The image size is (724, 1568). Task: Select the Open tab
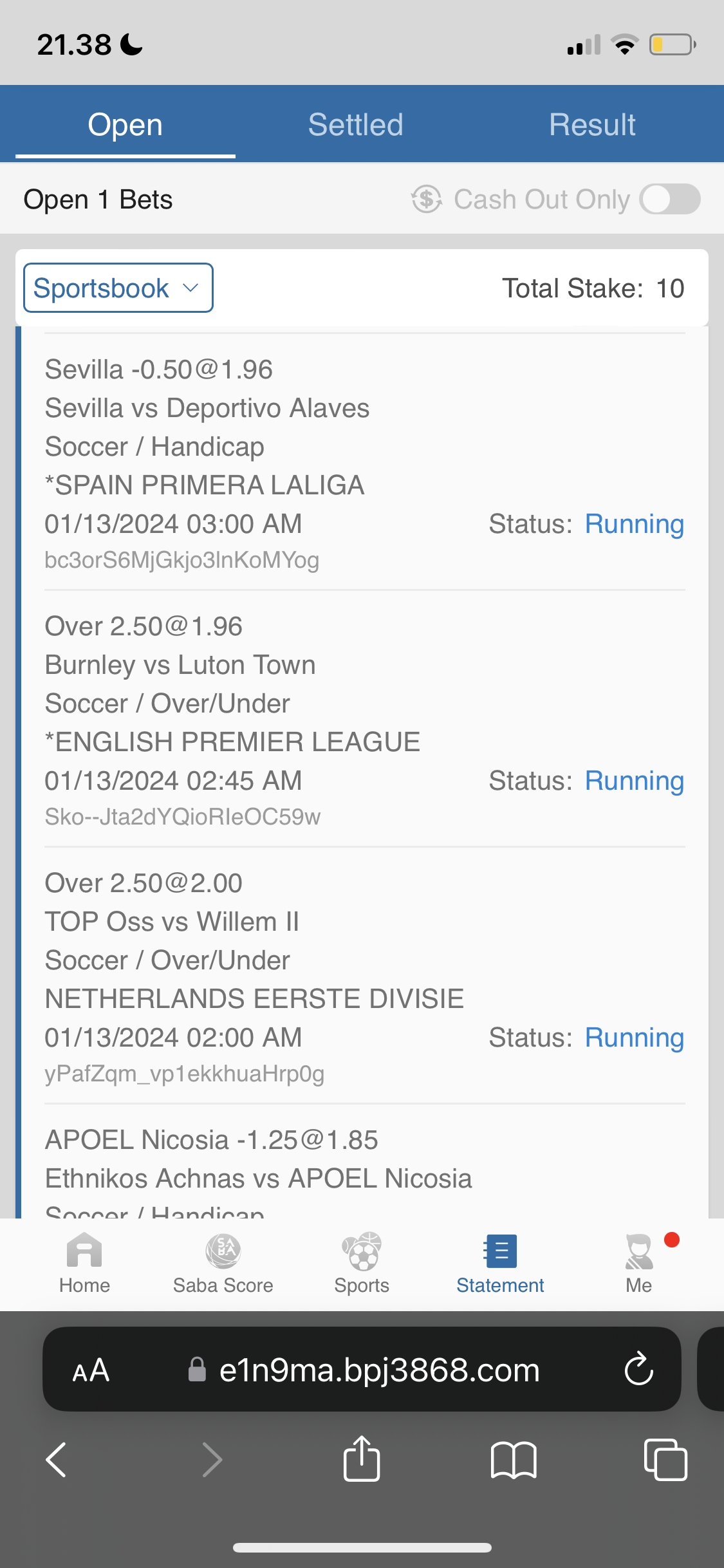pos(125,125)
